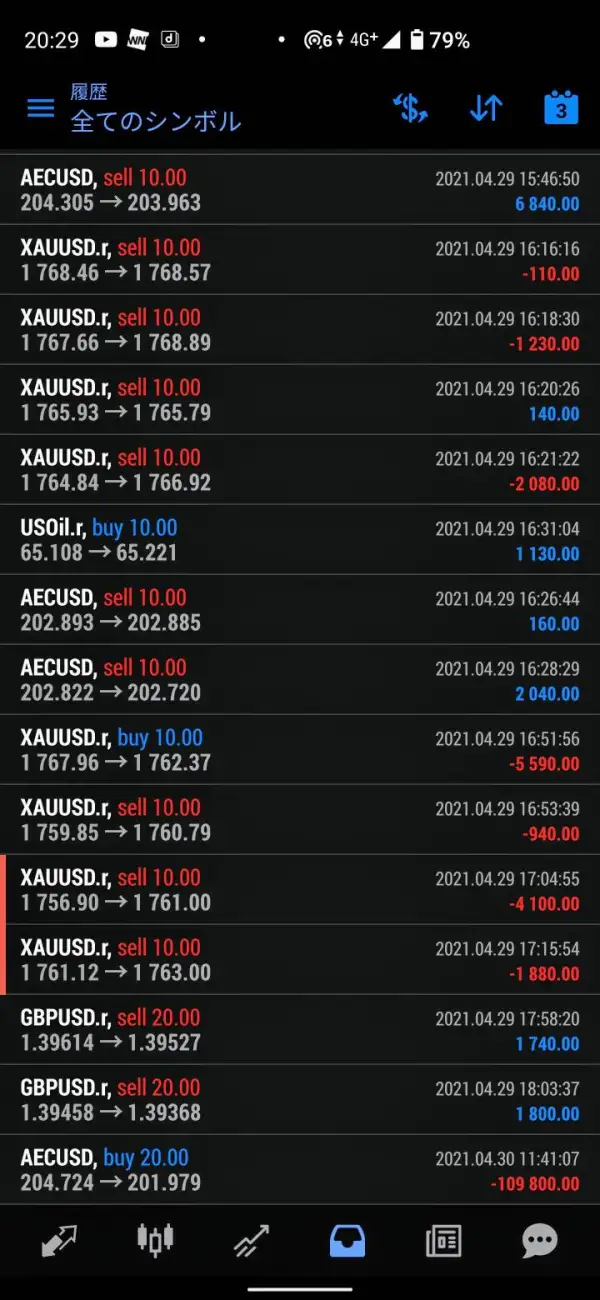Expand the AECUSD sell trade with 6 840.00 profit
The height and width of the screenshot is (1300, 600).
(x=300, y=190)
